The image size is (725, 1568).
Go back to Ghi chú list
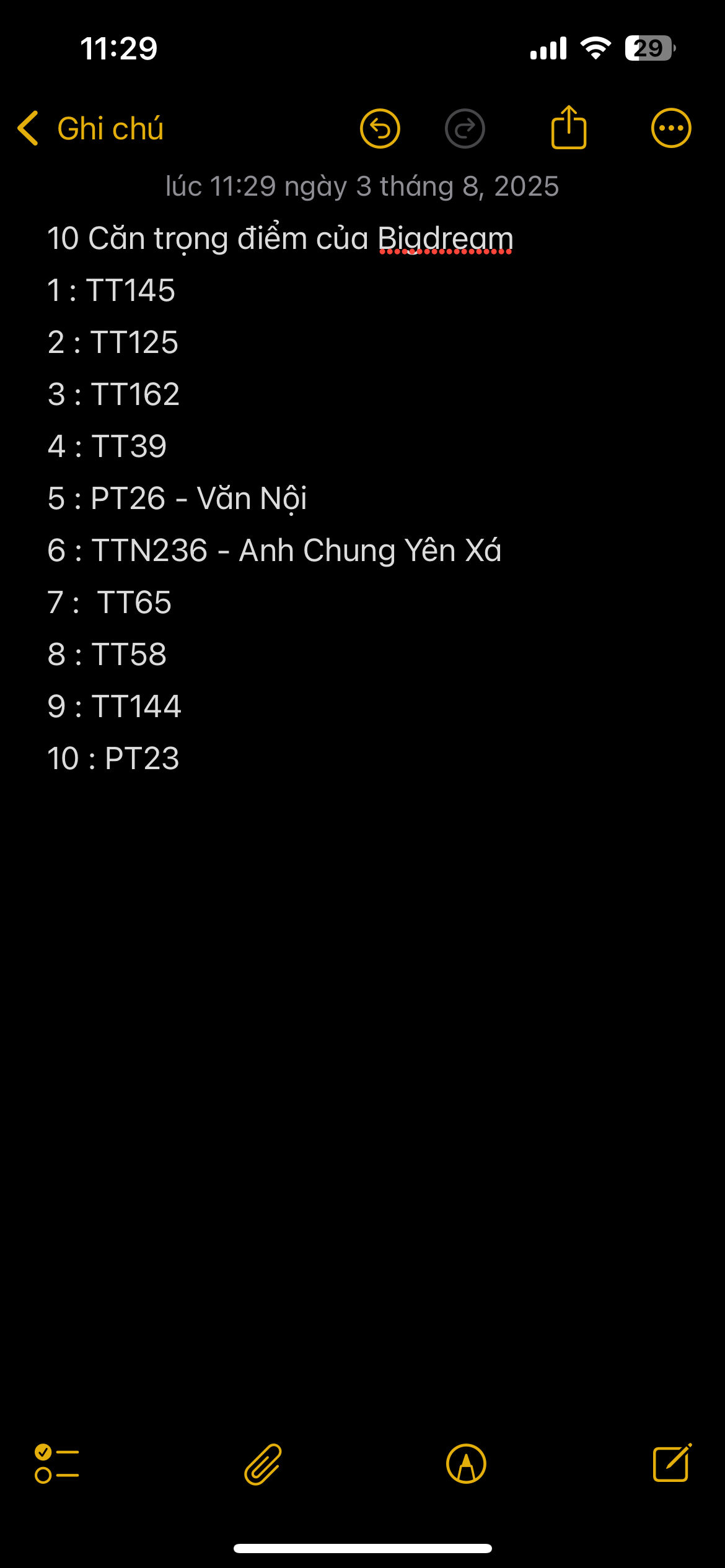[x=90, y=129]
